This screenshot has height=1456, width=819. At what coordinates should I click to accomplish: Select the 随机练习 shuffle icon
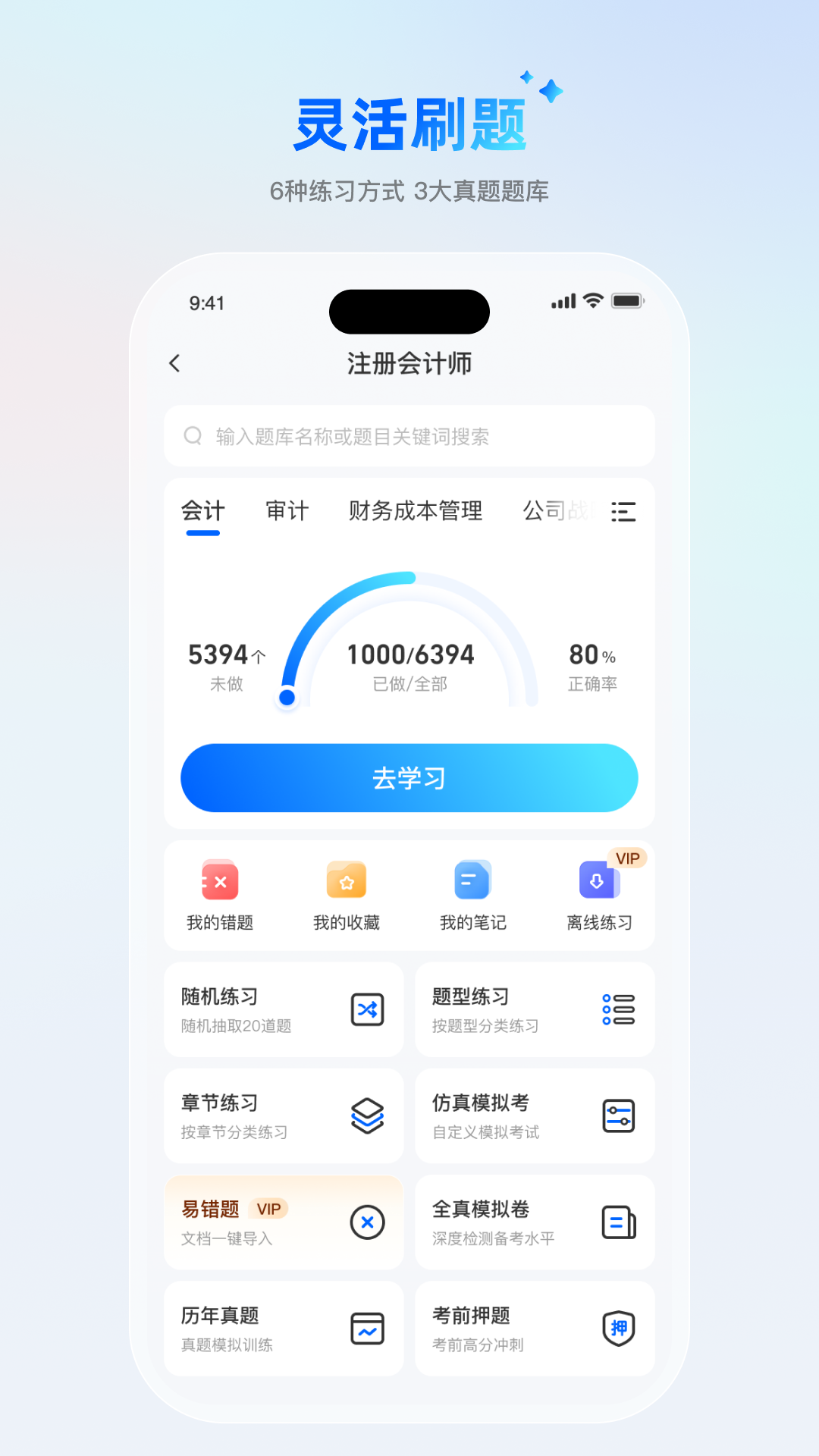coord(367,1009)
